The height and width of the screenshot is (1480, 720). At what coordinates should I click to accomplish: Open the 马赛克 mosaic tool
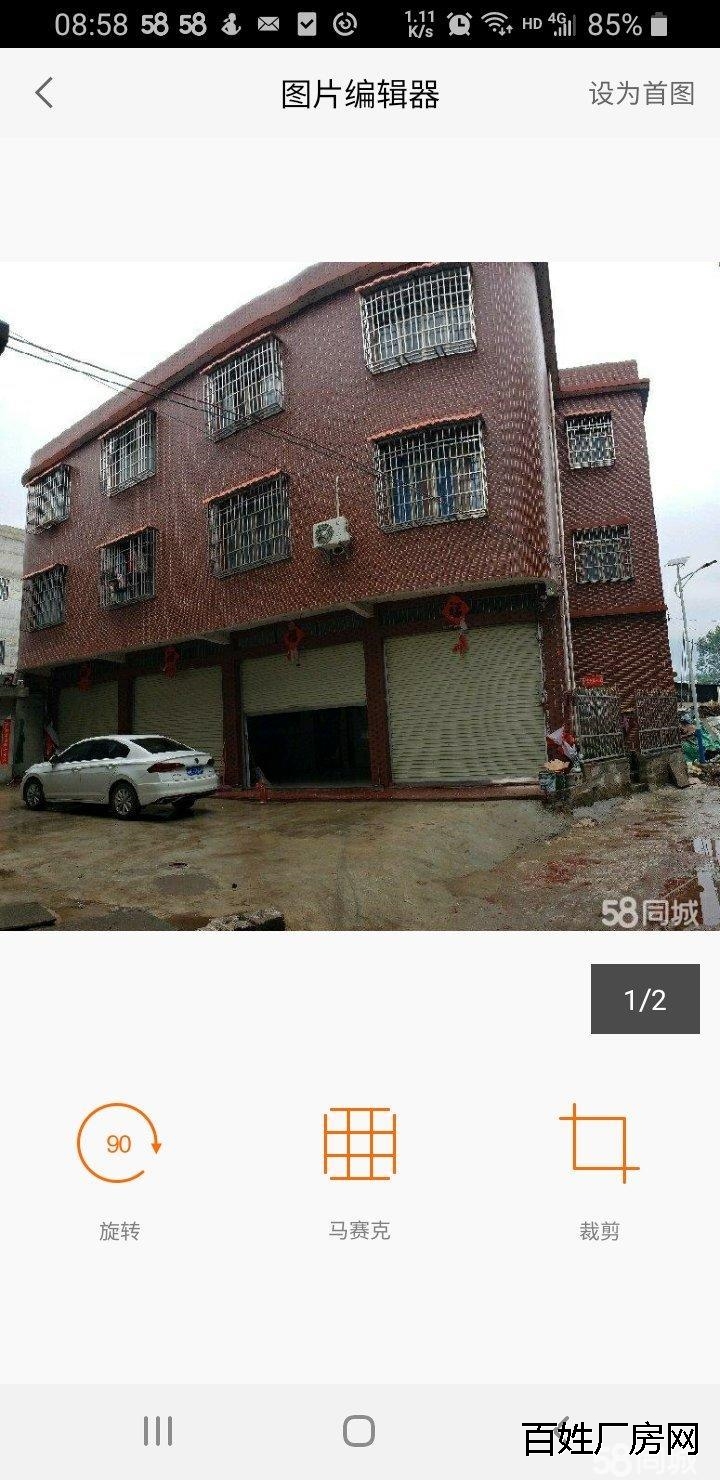pos(359,1168)
